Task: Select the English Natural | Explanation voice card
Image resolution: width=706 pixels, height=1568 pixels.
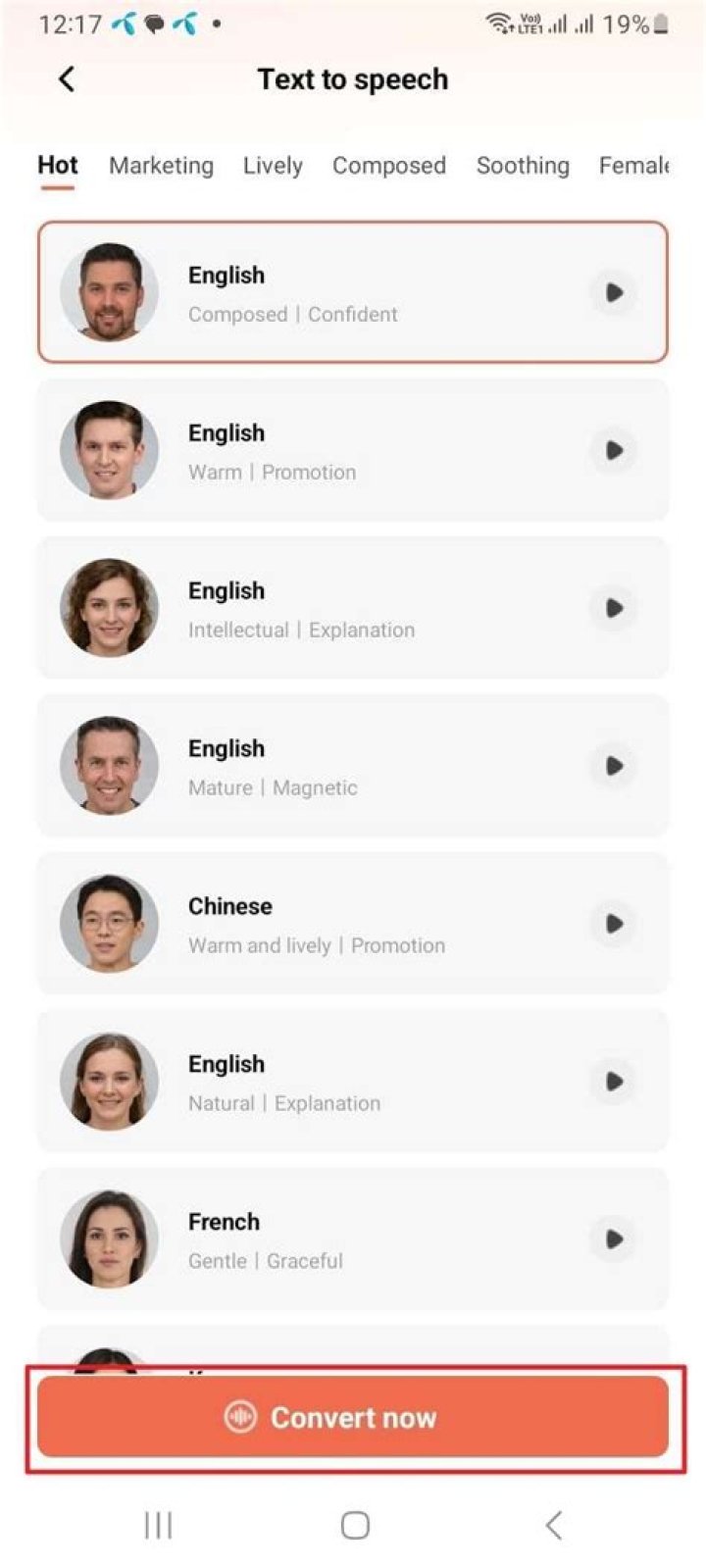Action: (353, 1082)
